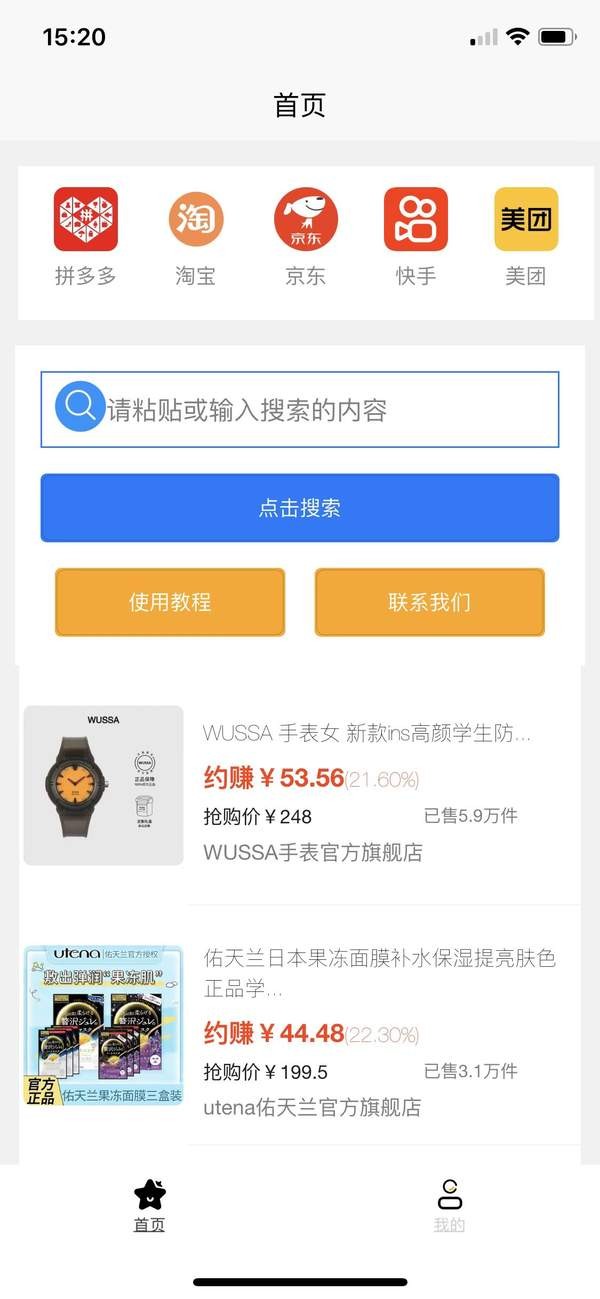Switch to the 首页 tab
Viewport: 600px width, 1299px height.
150,1204
